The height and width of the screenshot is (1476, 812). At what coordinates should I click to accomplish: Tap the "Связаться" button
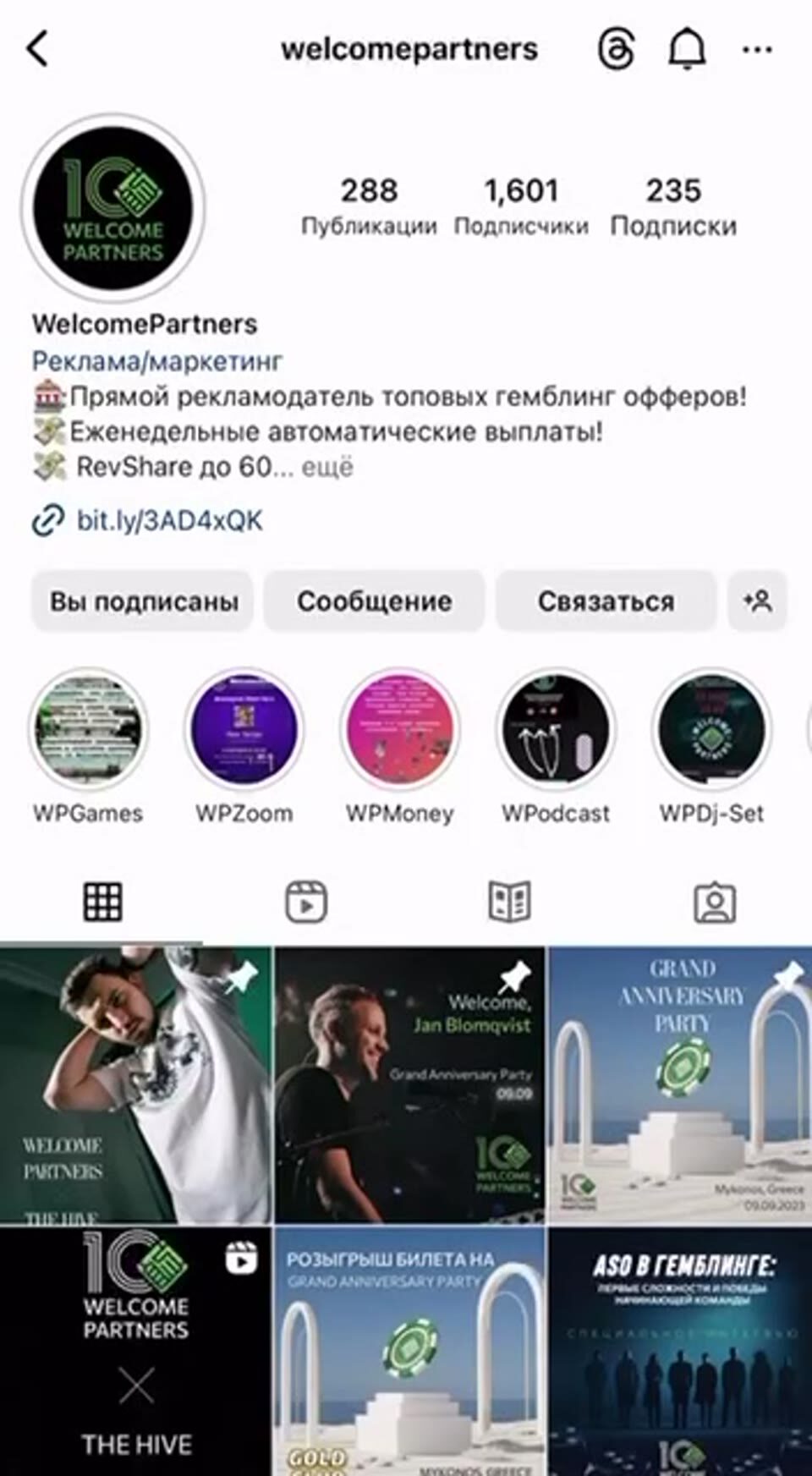pos(606,601)
